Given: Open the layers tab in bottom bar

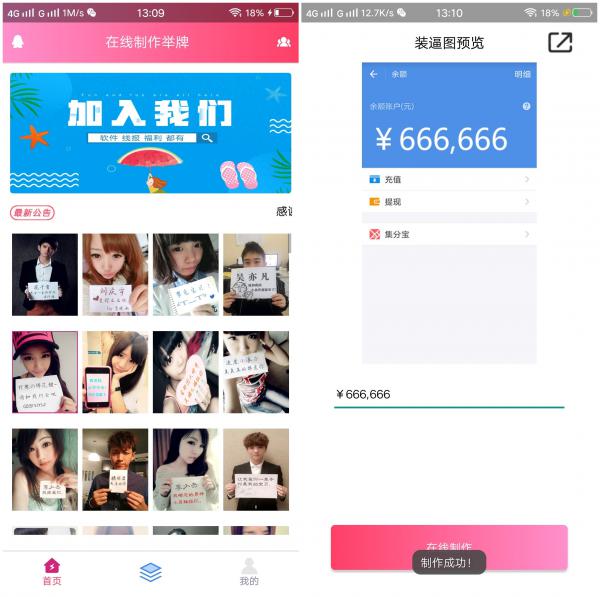Looking at the screenshot, I should click(x=150, y=572).
